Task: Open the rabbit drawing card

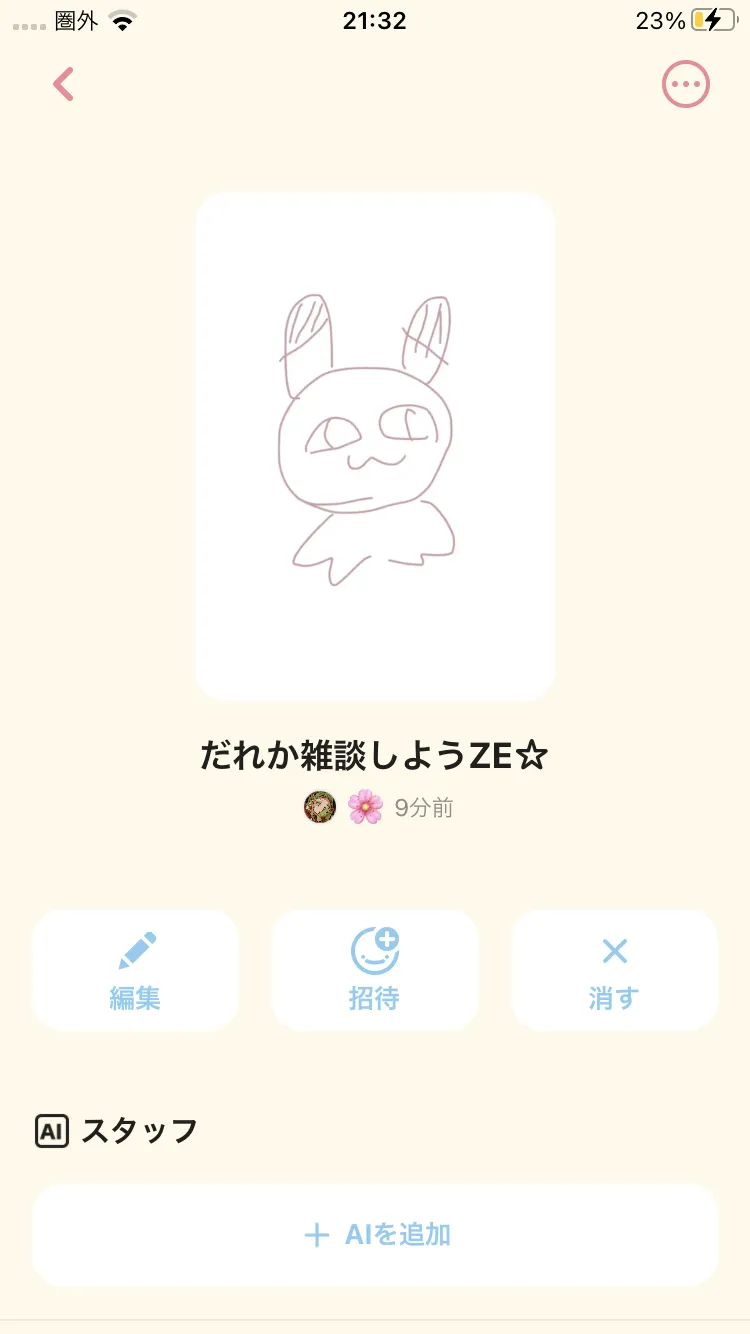Action: click(x=375, y=446)
